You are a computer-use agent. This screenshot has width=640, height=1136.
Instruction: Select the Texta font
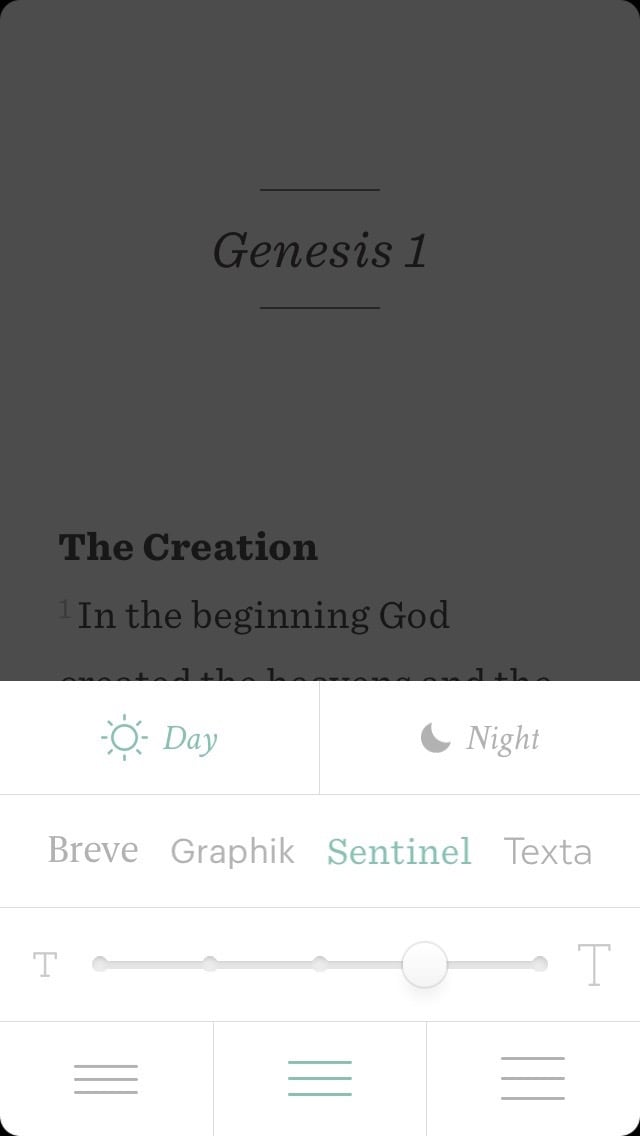click(x=548, y=851)
